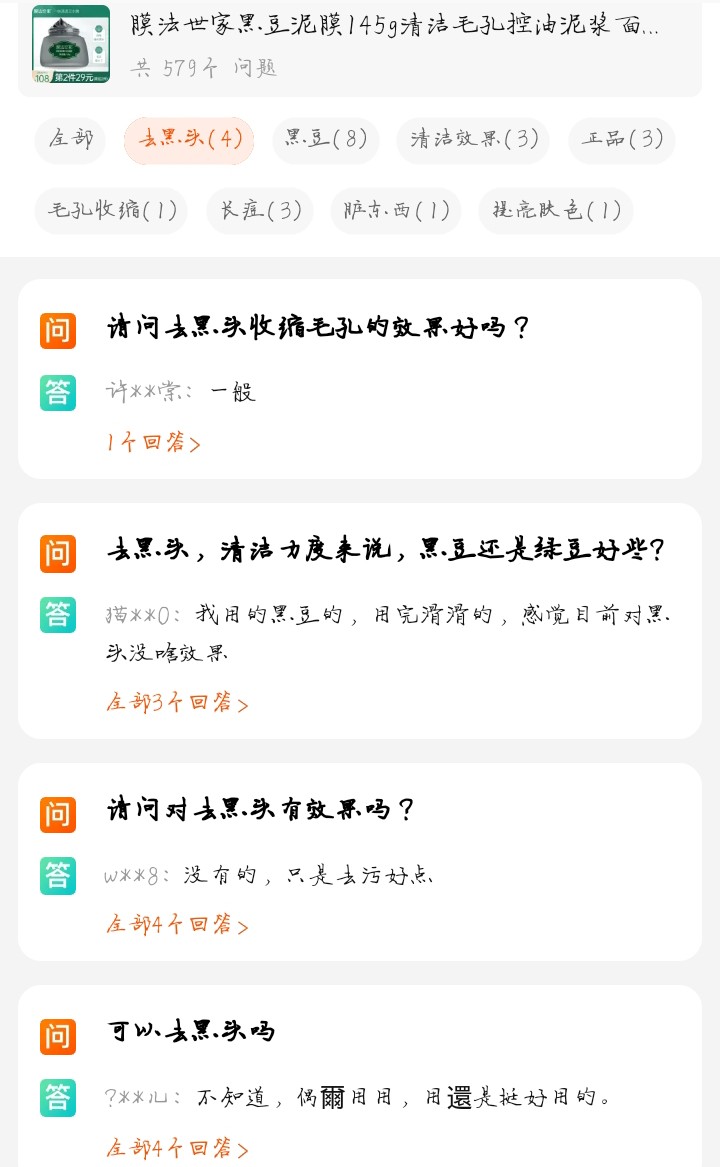This screenshot has width=720, height=1167.
Task: Click the 答 icon next to w**8's answer
Action: (57, 875)
